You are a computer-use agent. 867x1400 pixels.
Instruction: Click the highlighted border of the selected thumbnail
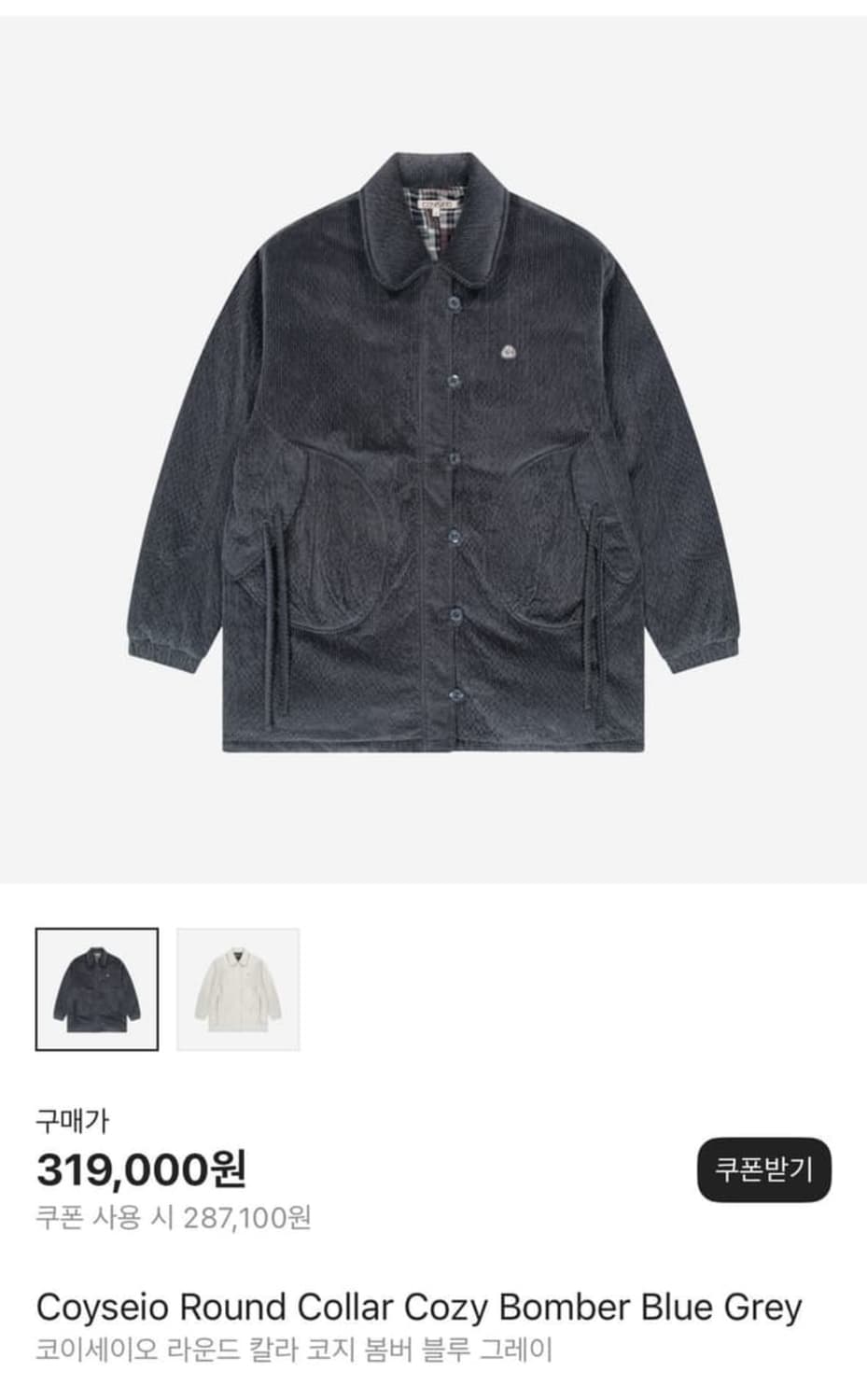point(97,929)
